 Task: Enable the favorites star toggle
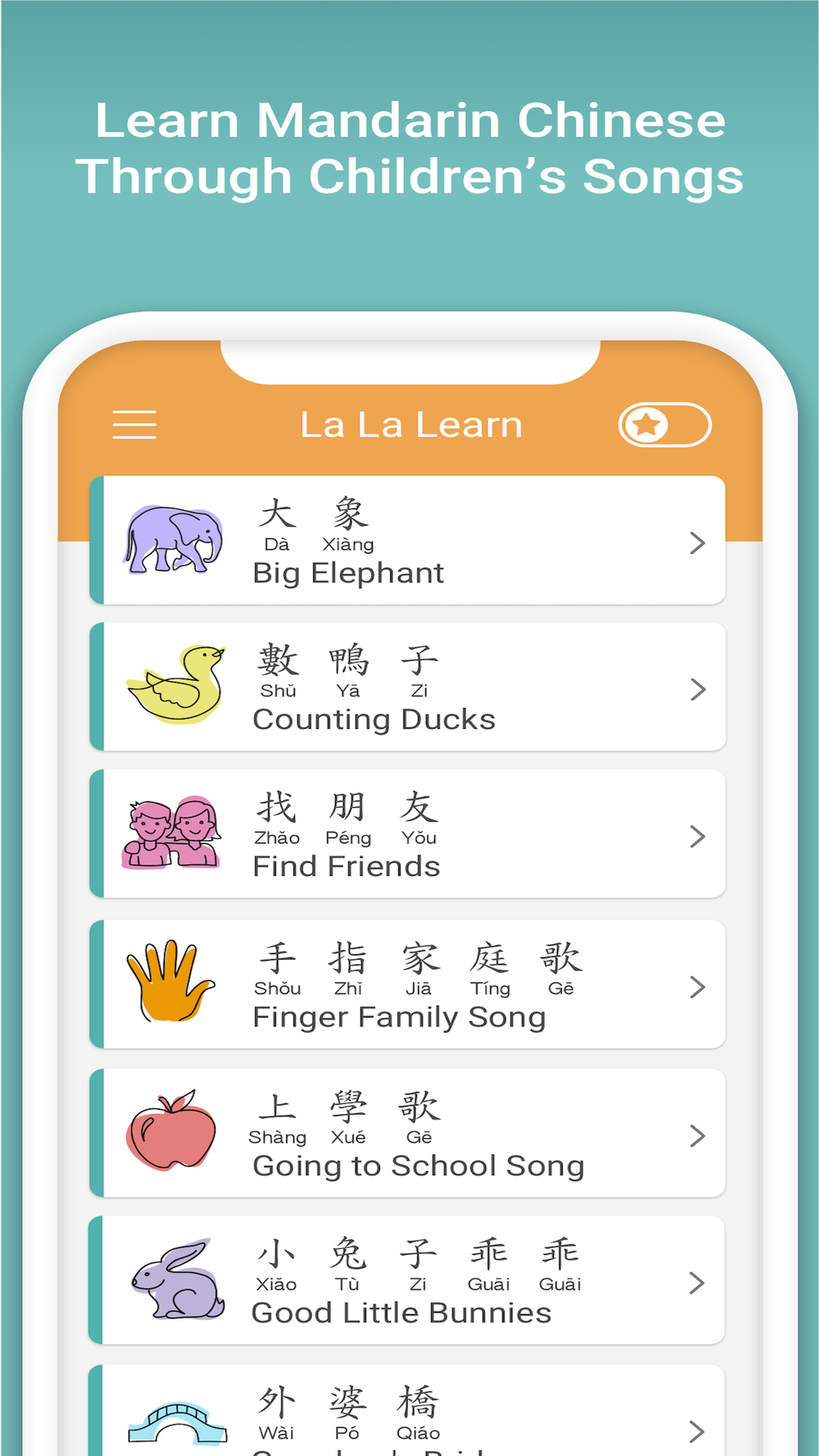[x=664, y=425]
